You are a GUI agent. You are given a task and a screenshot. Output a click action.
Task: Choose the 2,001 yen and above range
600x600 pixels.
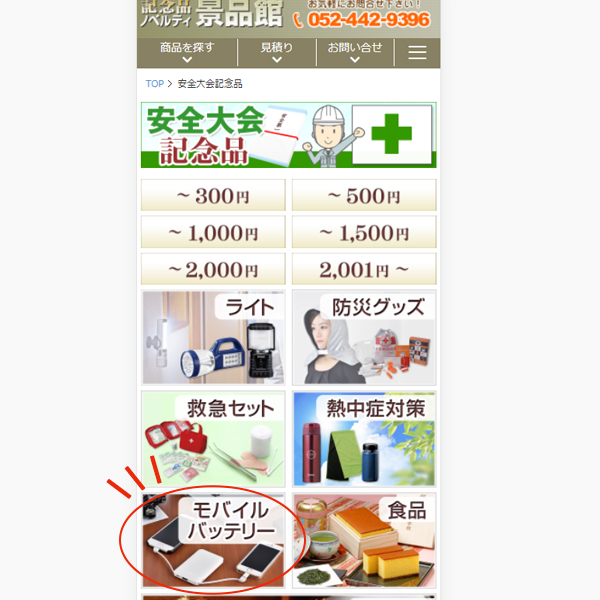(364, 269)
